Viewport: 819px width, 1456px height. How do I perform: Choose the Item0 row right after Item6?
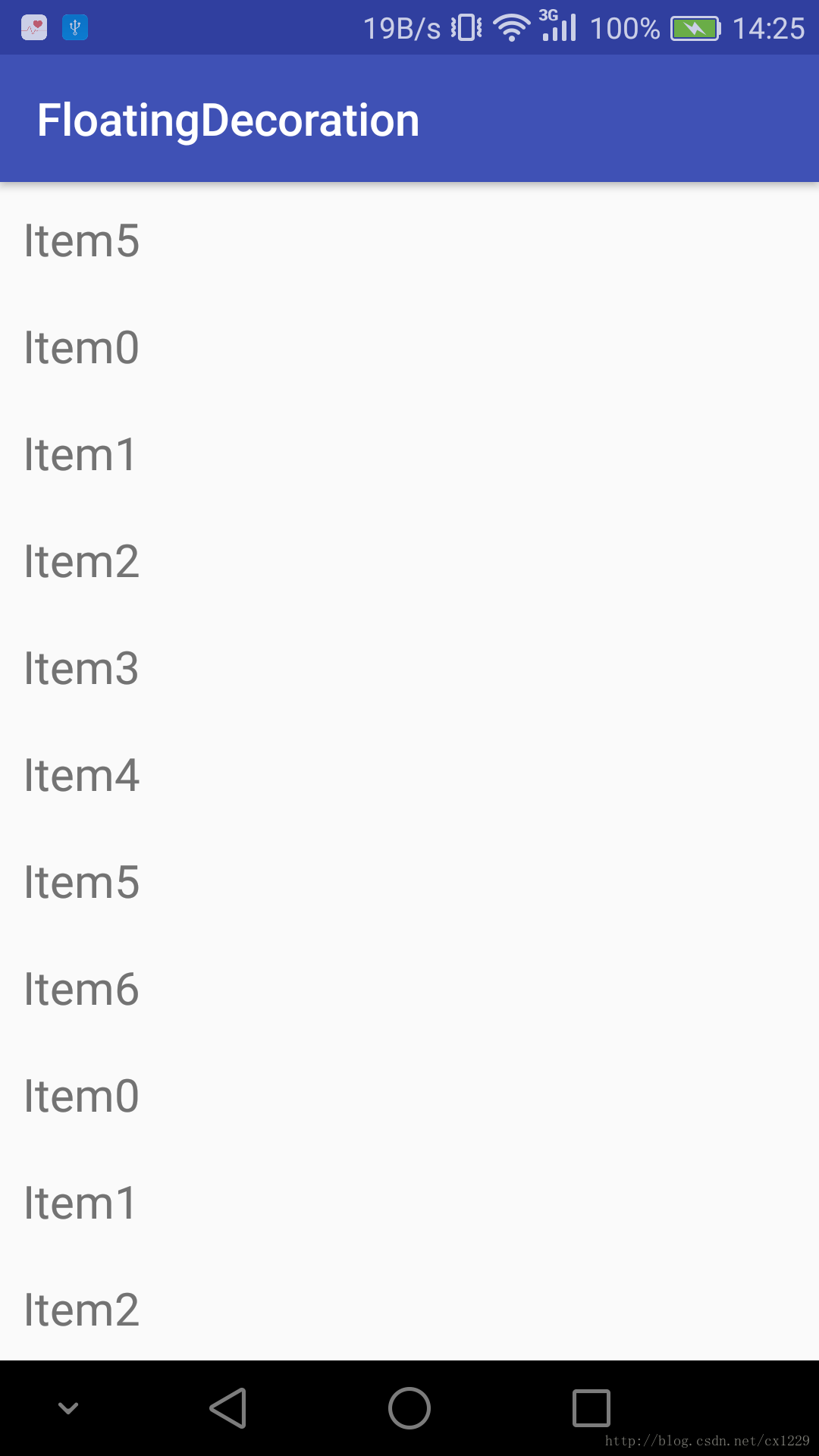pos(409,1096)
